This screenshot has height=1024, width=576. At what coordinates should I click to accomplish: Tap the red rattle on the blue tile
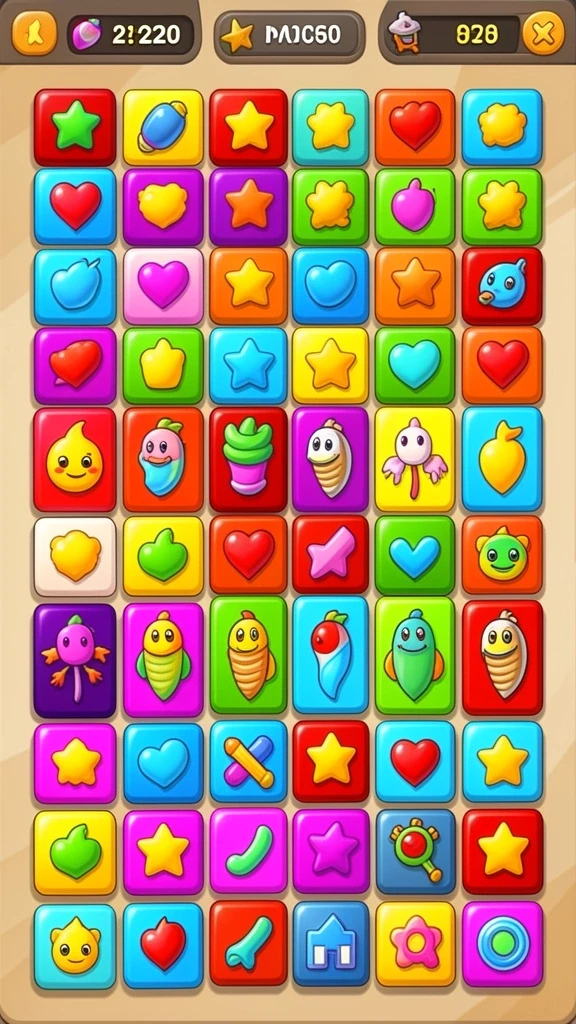point(415,851)
